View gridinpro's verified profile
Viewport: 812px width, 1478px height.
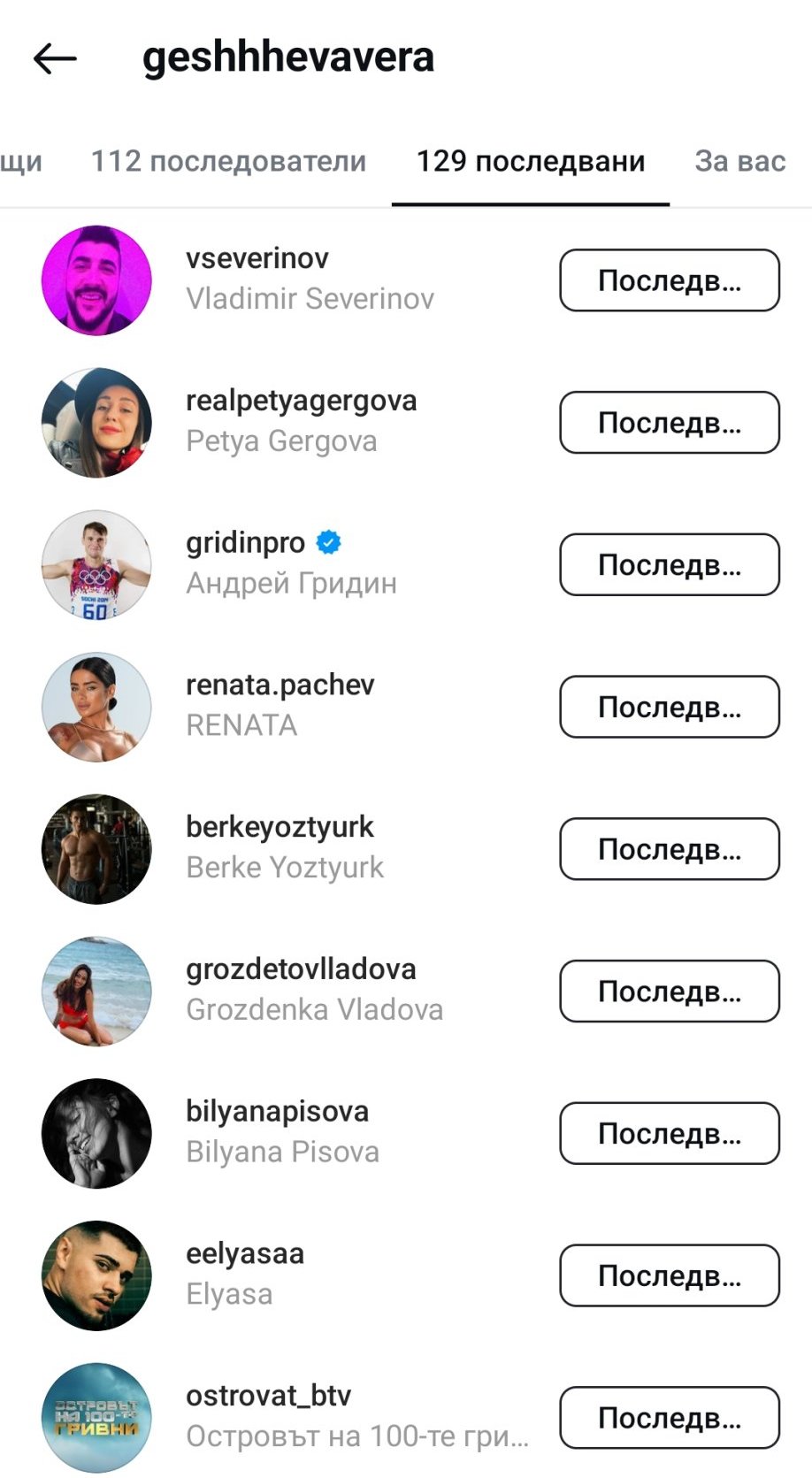click(x=245, y=543)
